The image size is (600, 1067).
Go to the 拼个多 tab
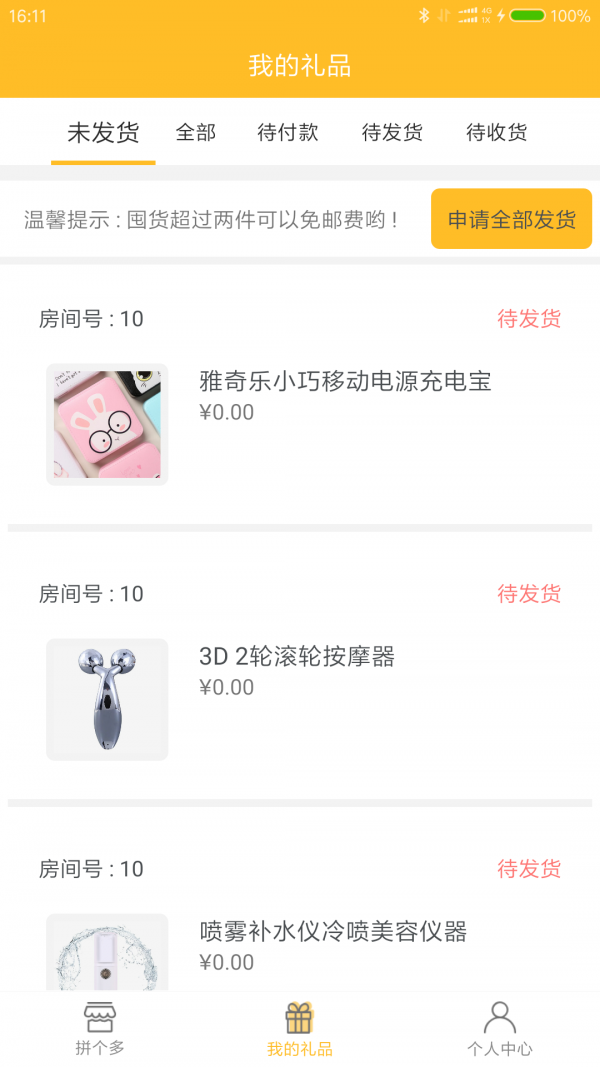click(x=100, y=1029)
